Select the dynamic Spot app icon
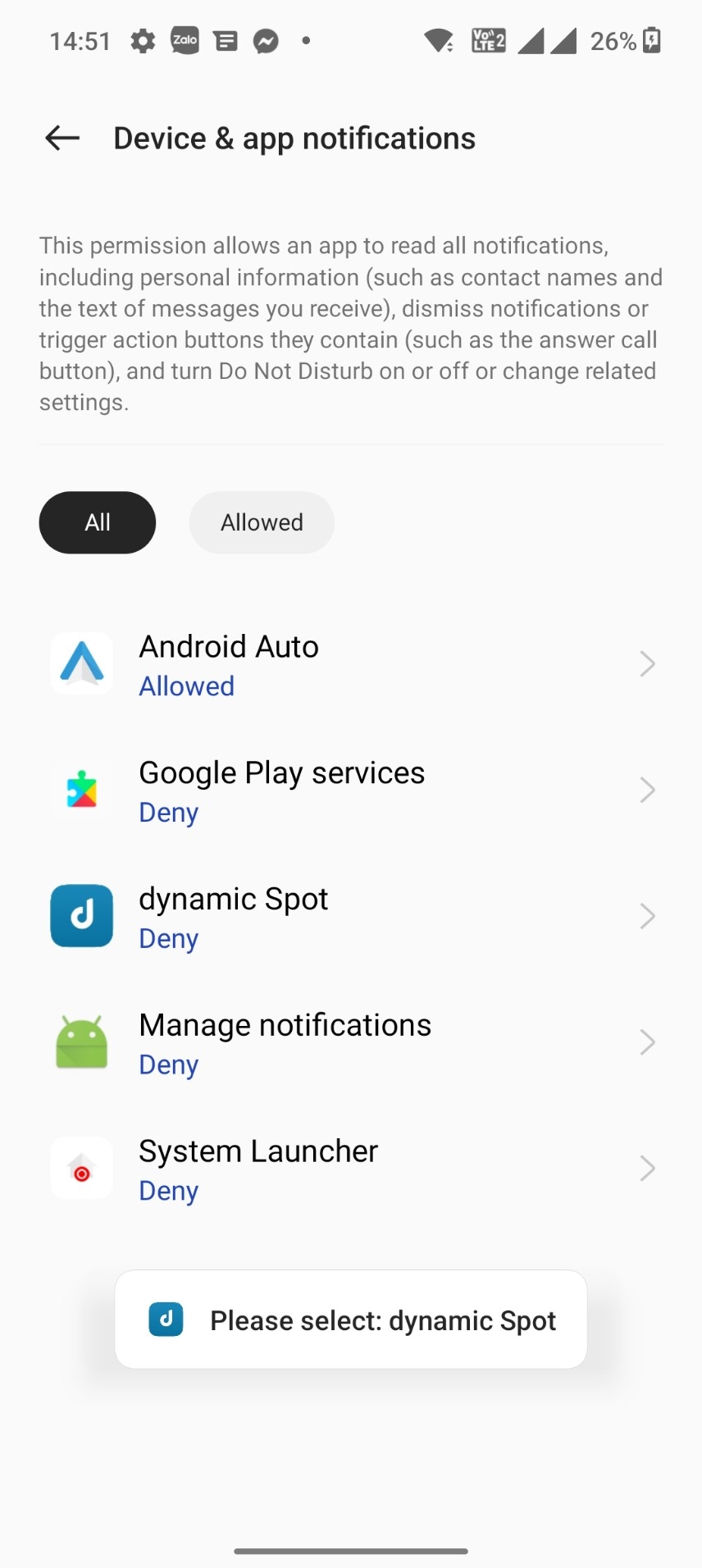Image resolution: width=702 pixels, height=1568 pixels. click(81, 916)
